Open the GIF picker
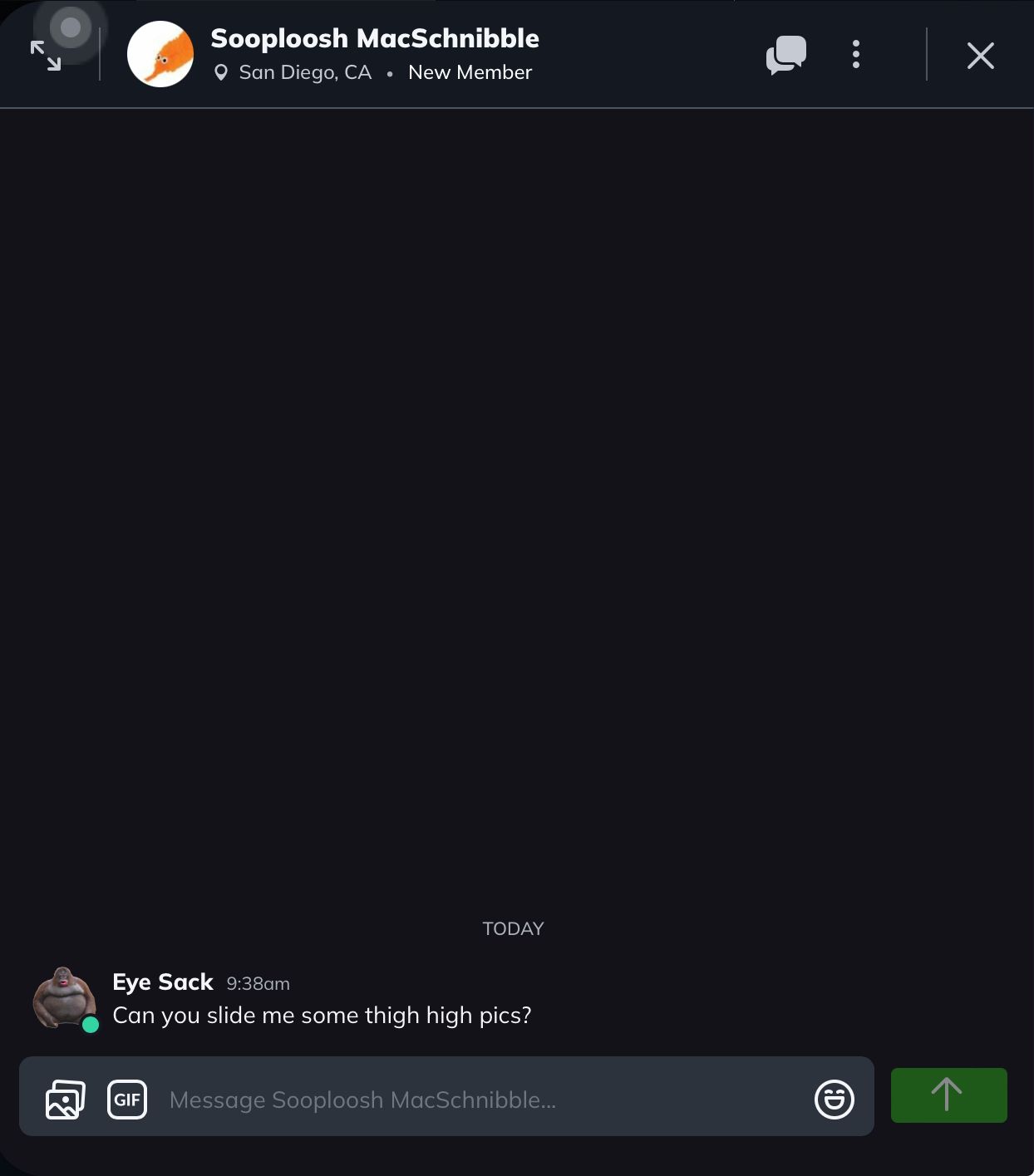1034x1176 pixels. pyautogui.click(x=127, y=1100)
